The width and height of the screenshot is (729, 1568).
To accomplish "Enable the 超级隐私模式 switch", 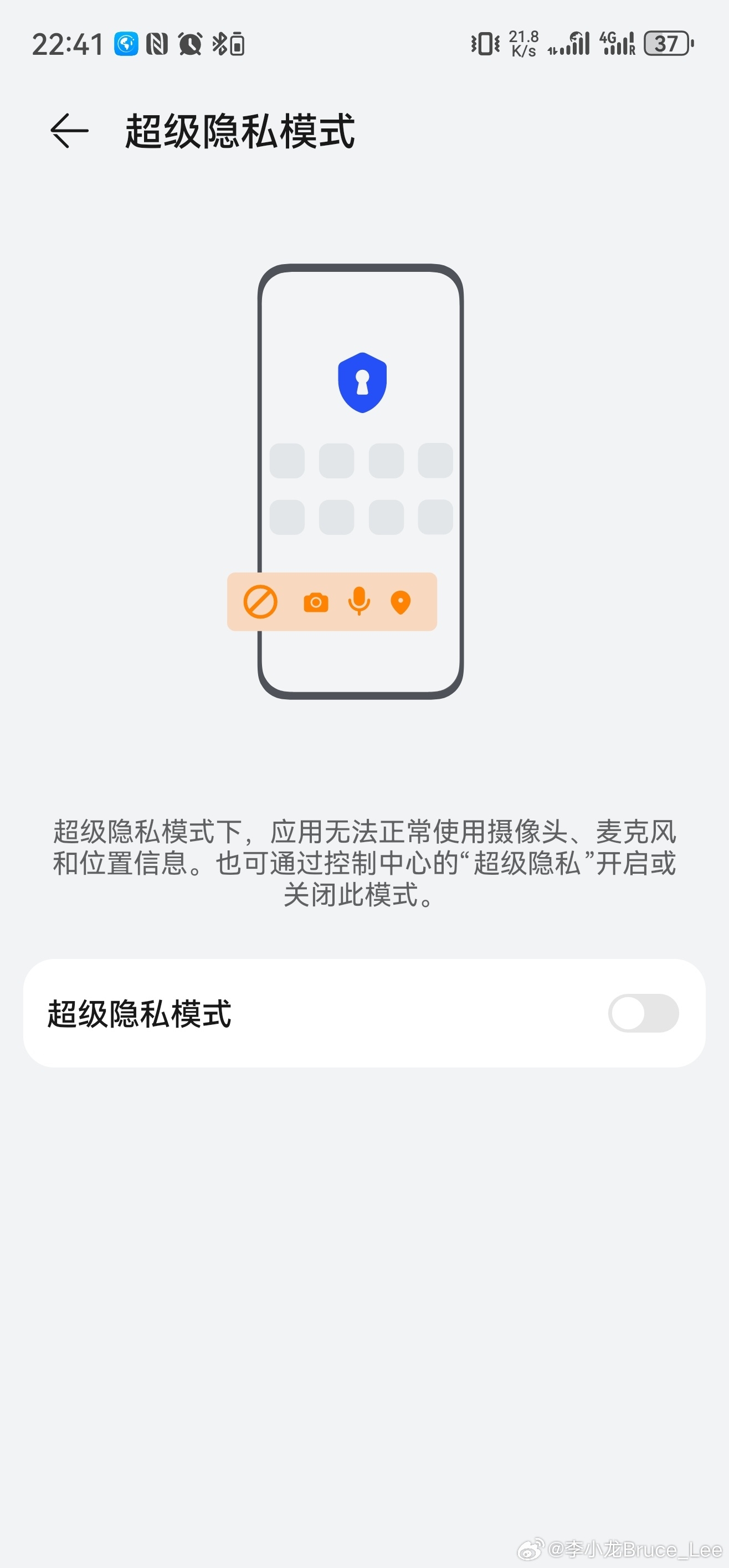I will 643,1013.
